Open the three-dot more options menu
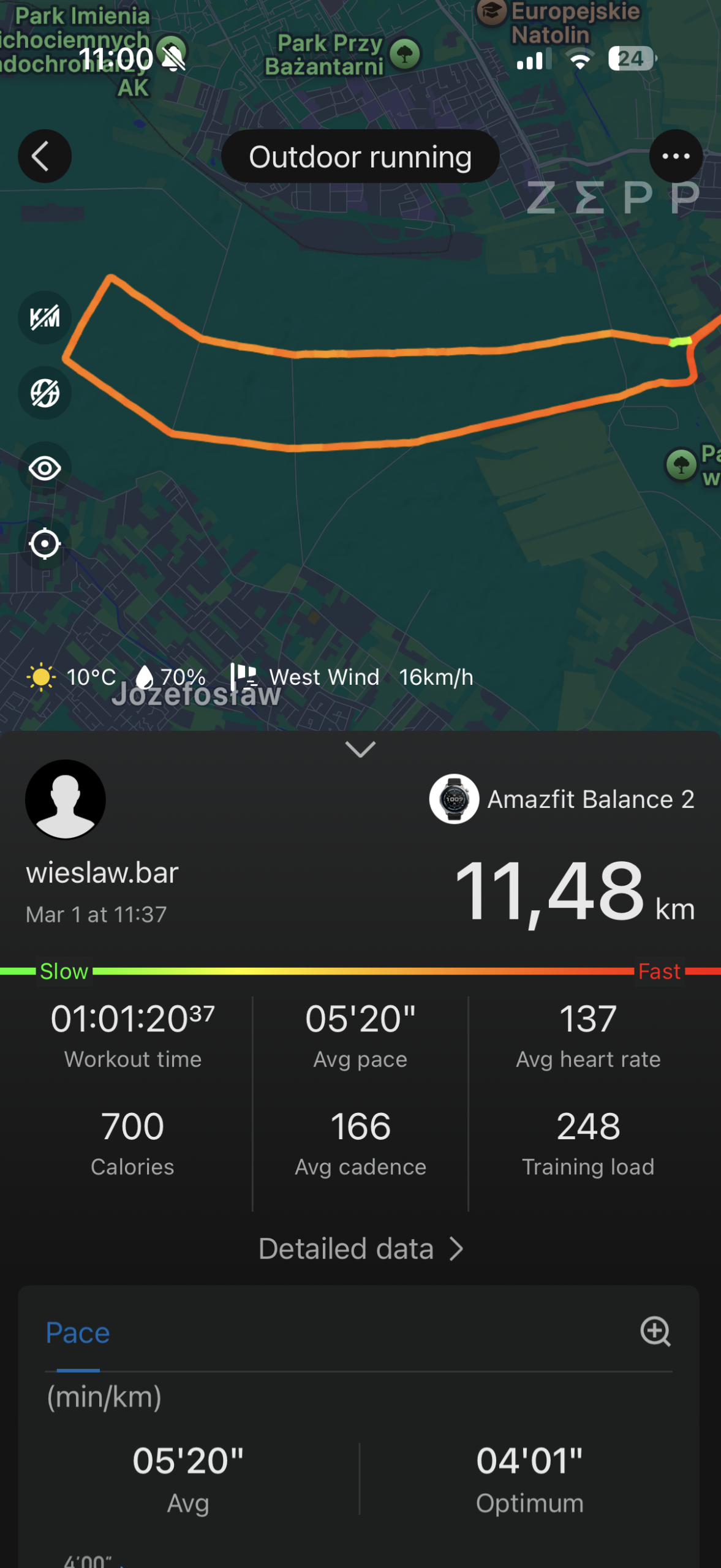 [675, 156]
